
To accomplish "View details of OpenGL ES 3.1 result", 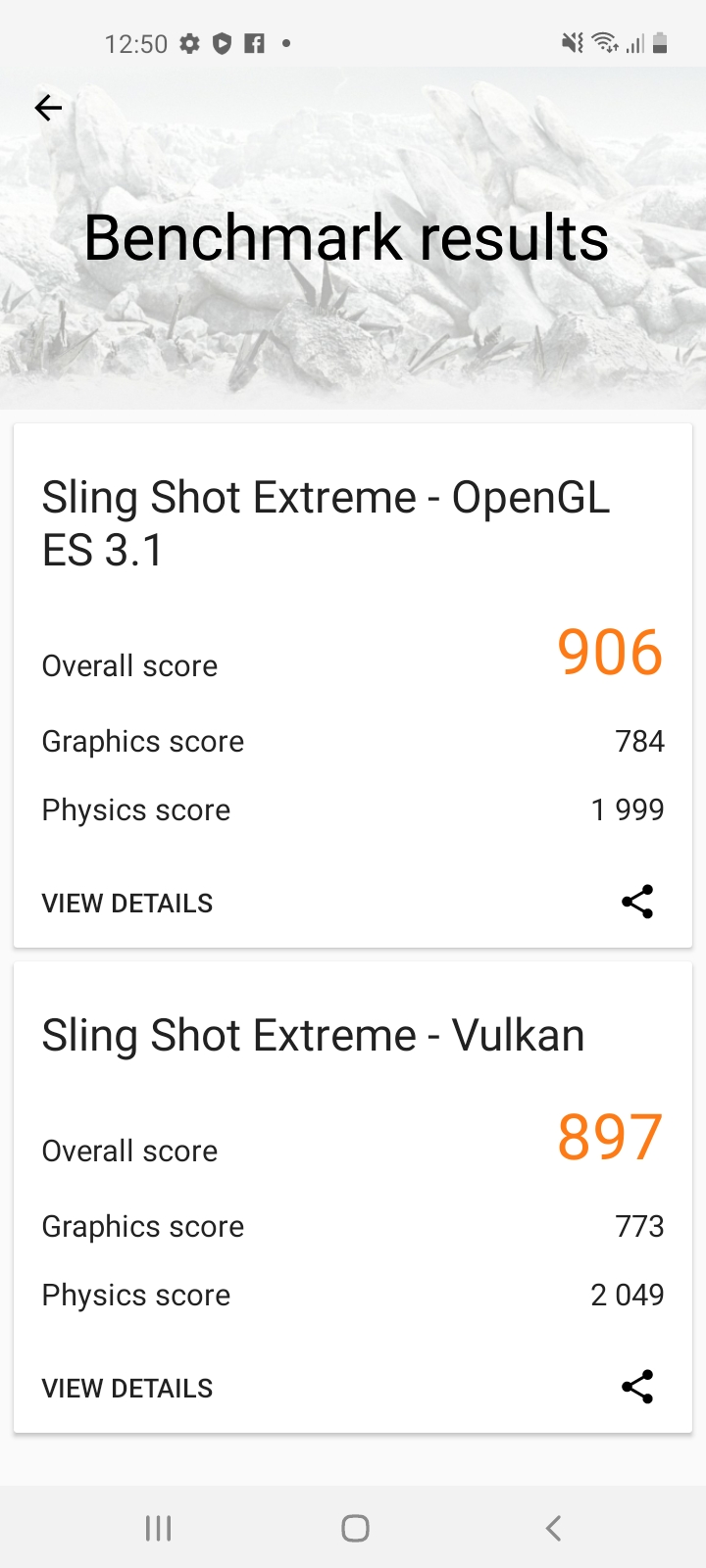I will pos(127,903).
